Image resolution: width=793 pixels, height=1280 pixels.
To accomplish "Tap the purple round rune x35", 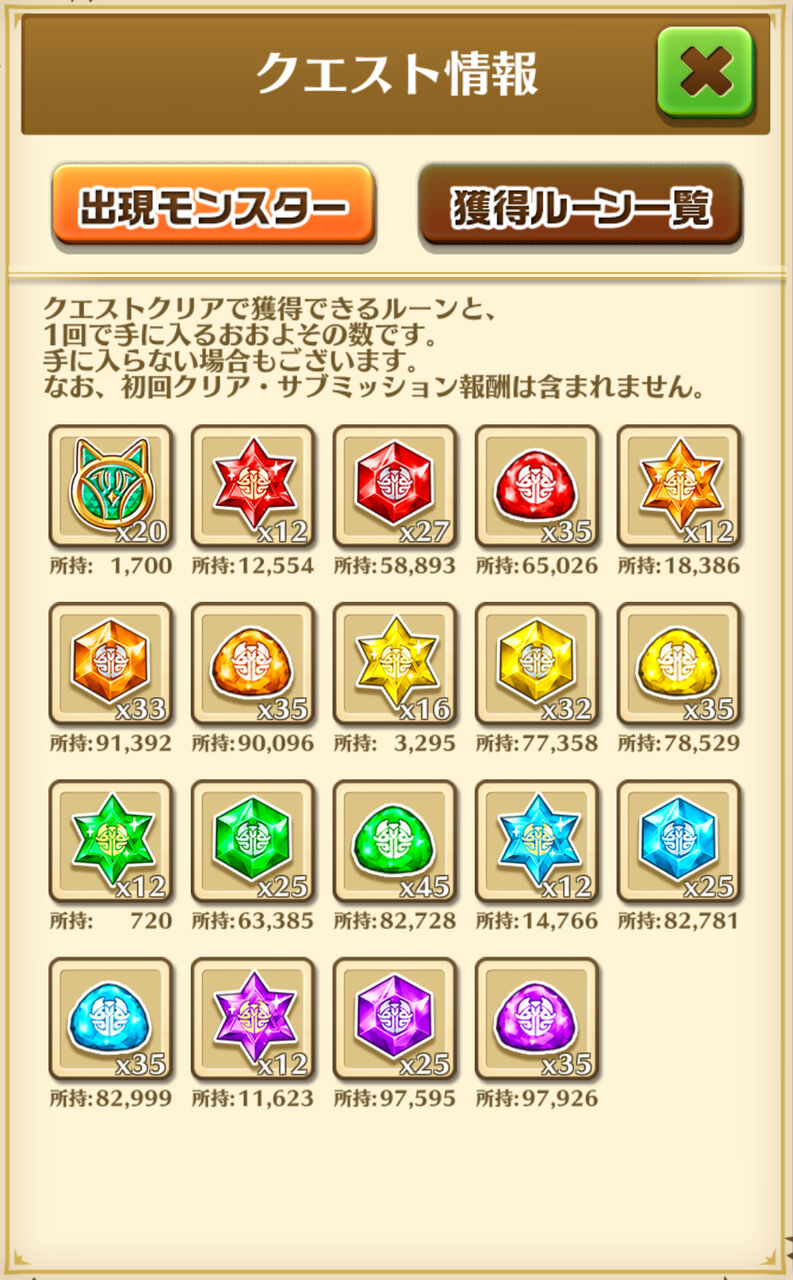I will pos(536,1020).
